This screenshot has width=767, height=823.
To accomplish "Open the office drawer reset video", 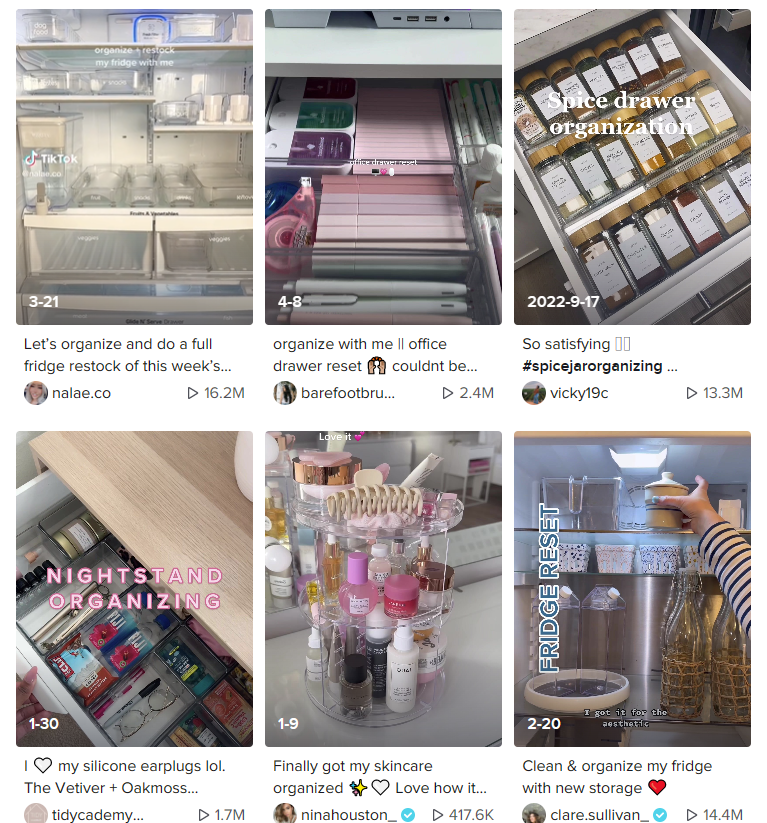I will click(383, 167).
